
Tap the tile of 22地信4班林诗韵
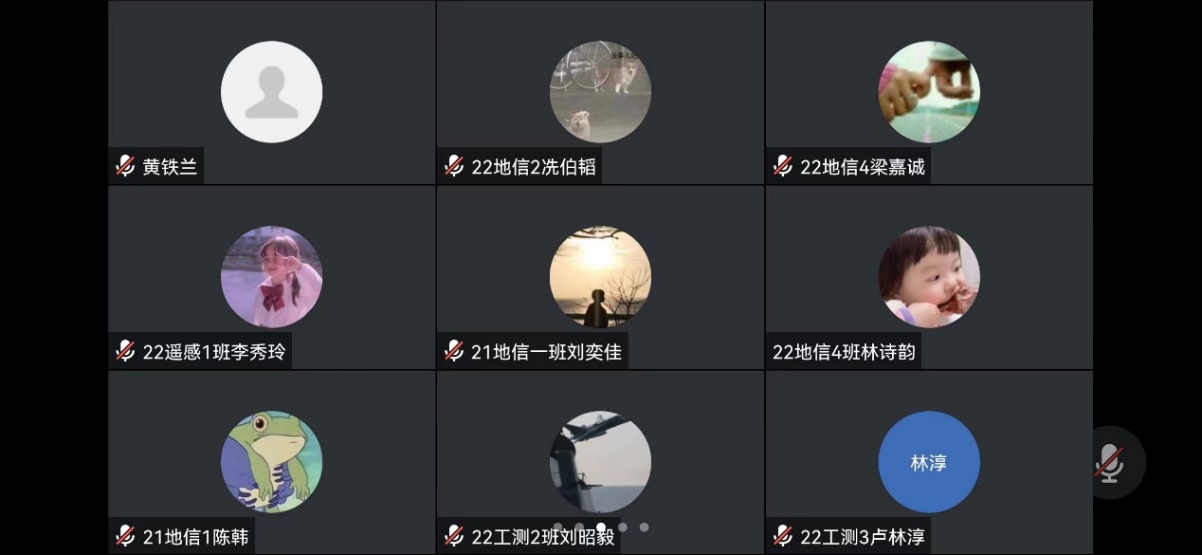pyautogui.click(x=929, y=277)
